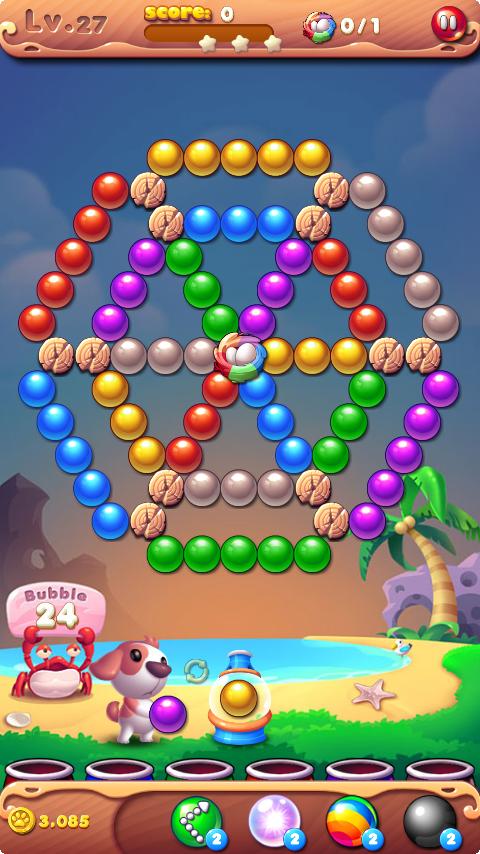Image resolution: width=480 pixels, height=854 pixels.
Task: Use the glowing fireball booster
Action: (274, 821)
